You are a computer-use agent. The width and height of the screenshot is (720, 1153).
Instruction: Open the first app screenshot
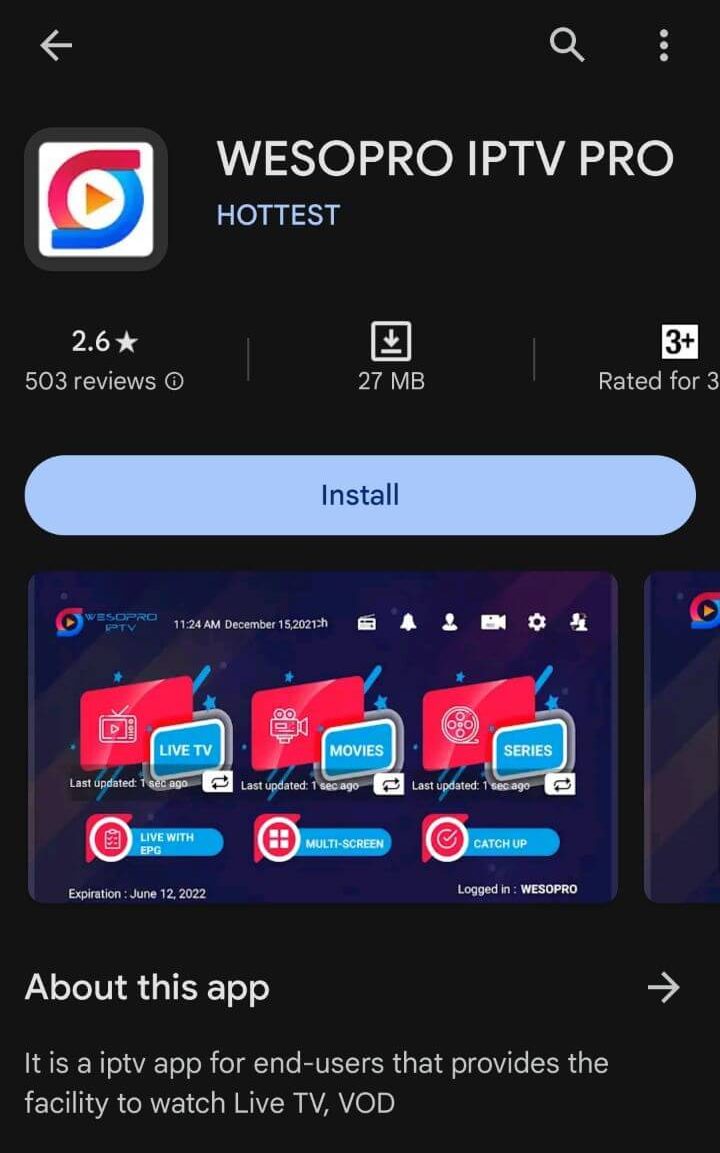(322, 737)
